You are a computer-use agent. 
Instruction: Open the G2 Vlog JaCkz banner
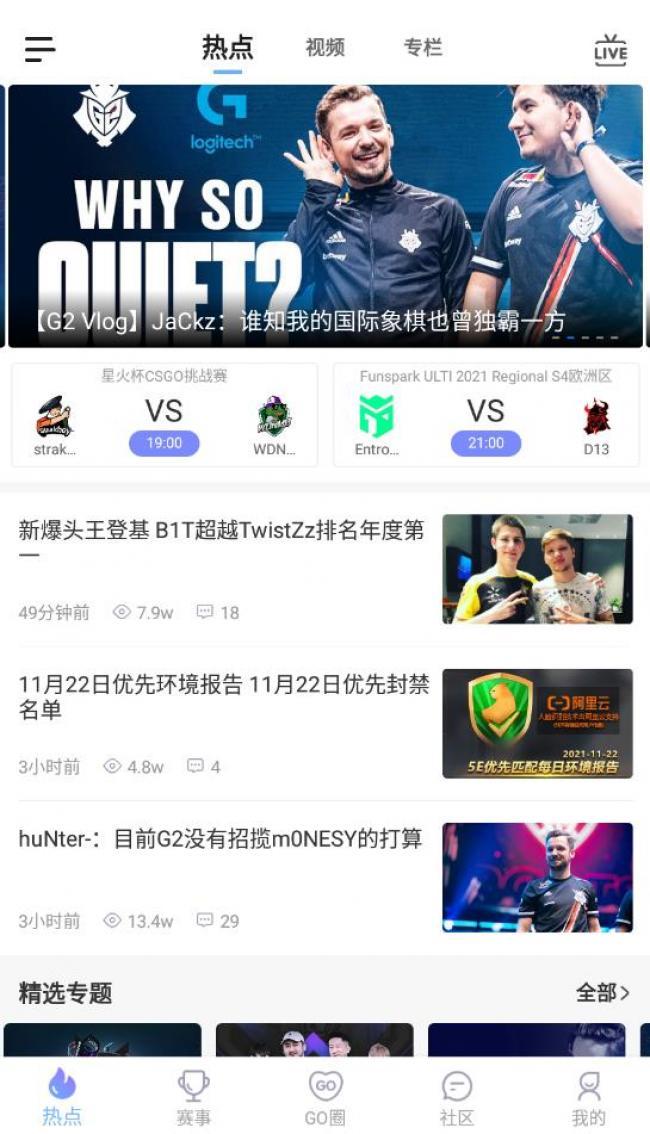[325, 215]
